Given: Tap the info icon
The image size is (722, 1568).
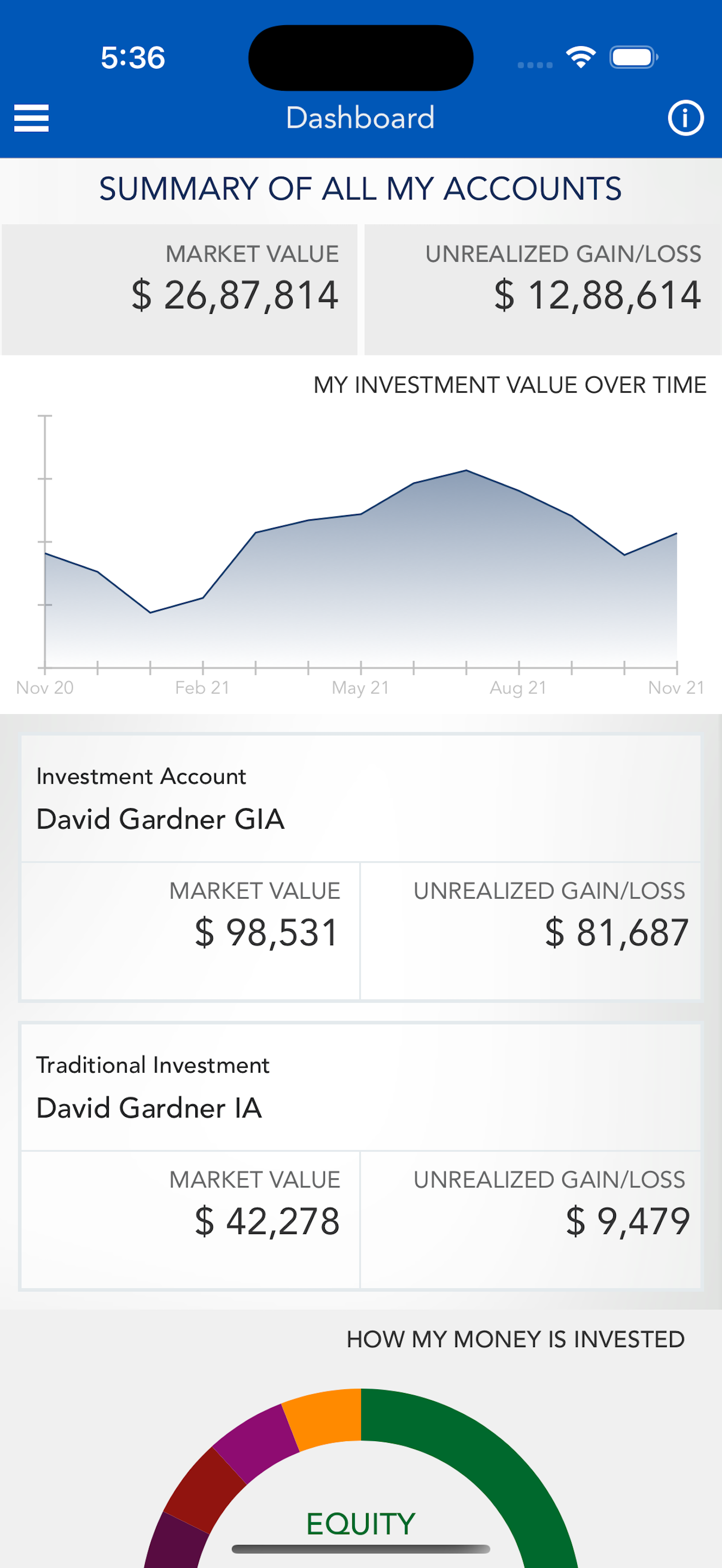Looking at the screenshot, I should tap(685, 118).
